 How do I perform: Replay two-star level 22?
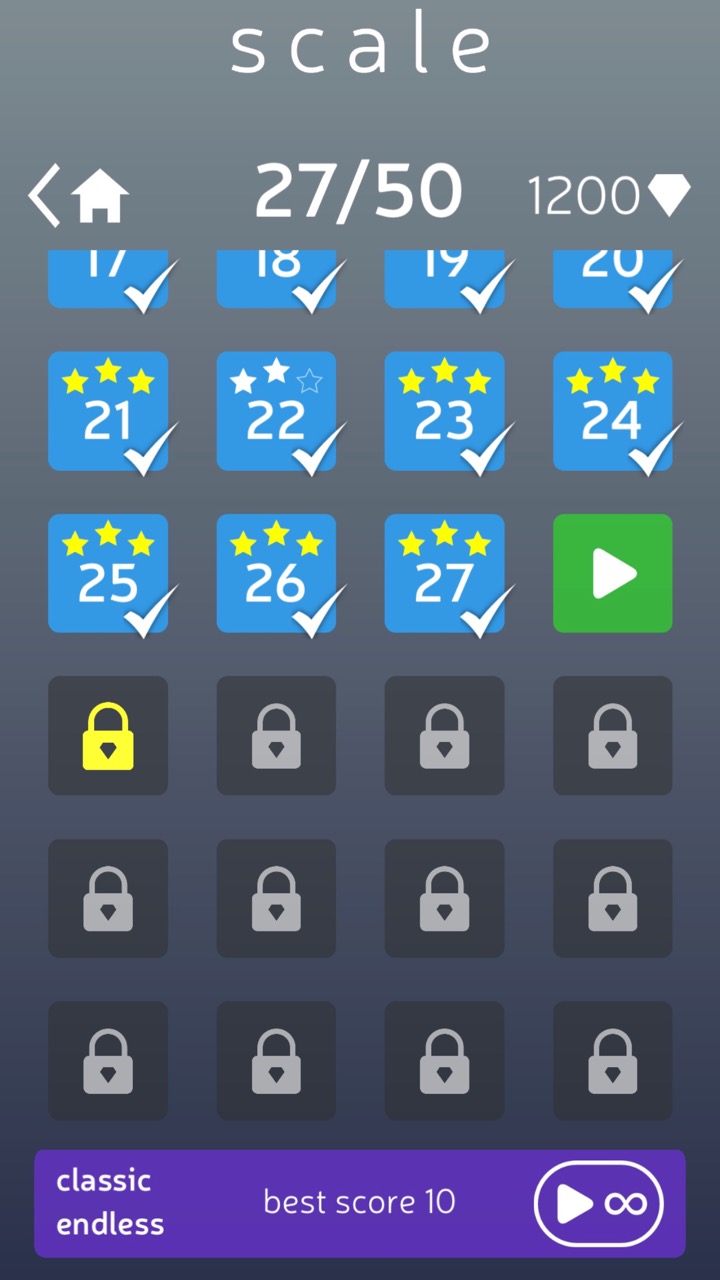[x=276, y=411]
